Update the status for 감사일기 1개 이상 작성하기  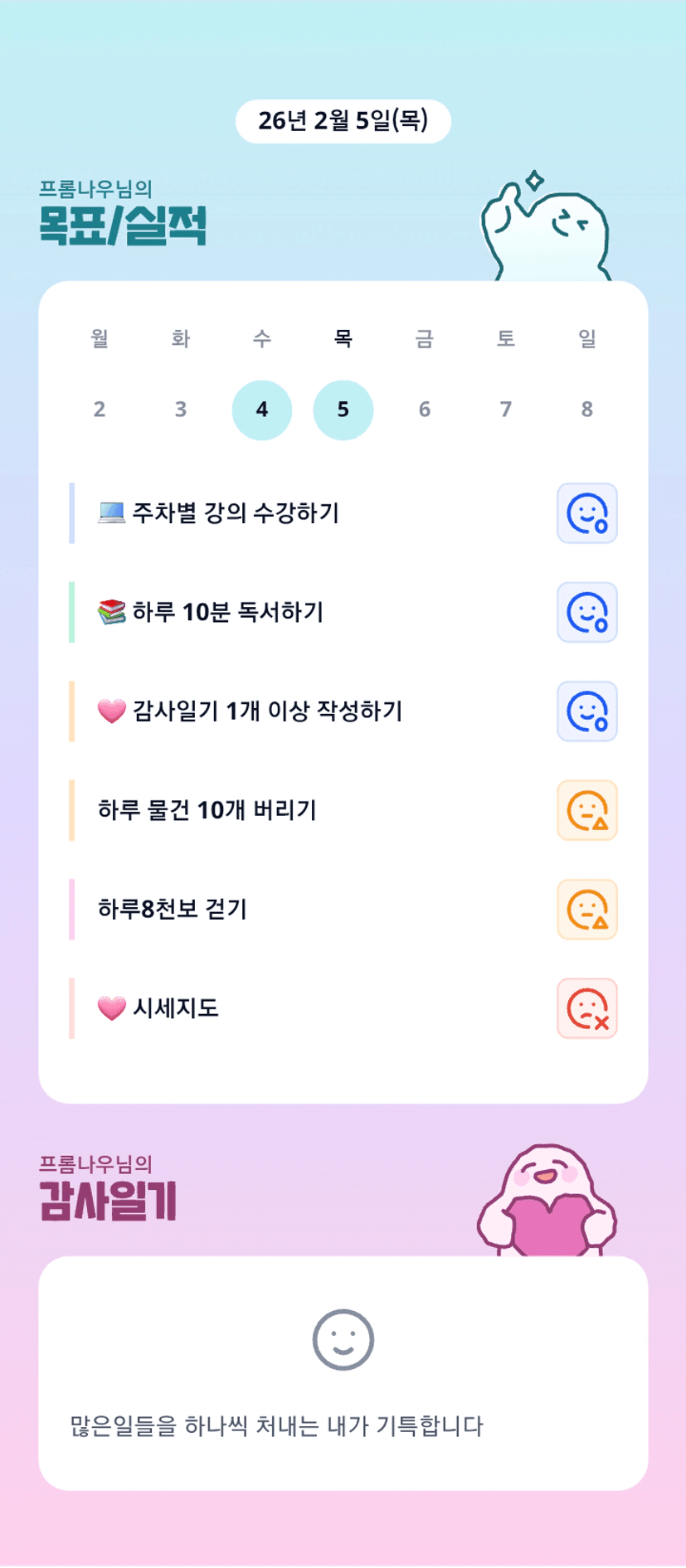pyautogui.click(x=586, y=711)
